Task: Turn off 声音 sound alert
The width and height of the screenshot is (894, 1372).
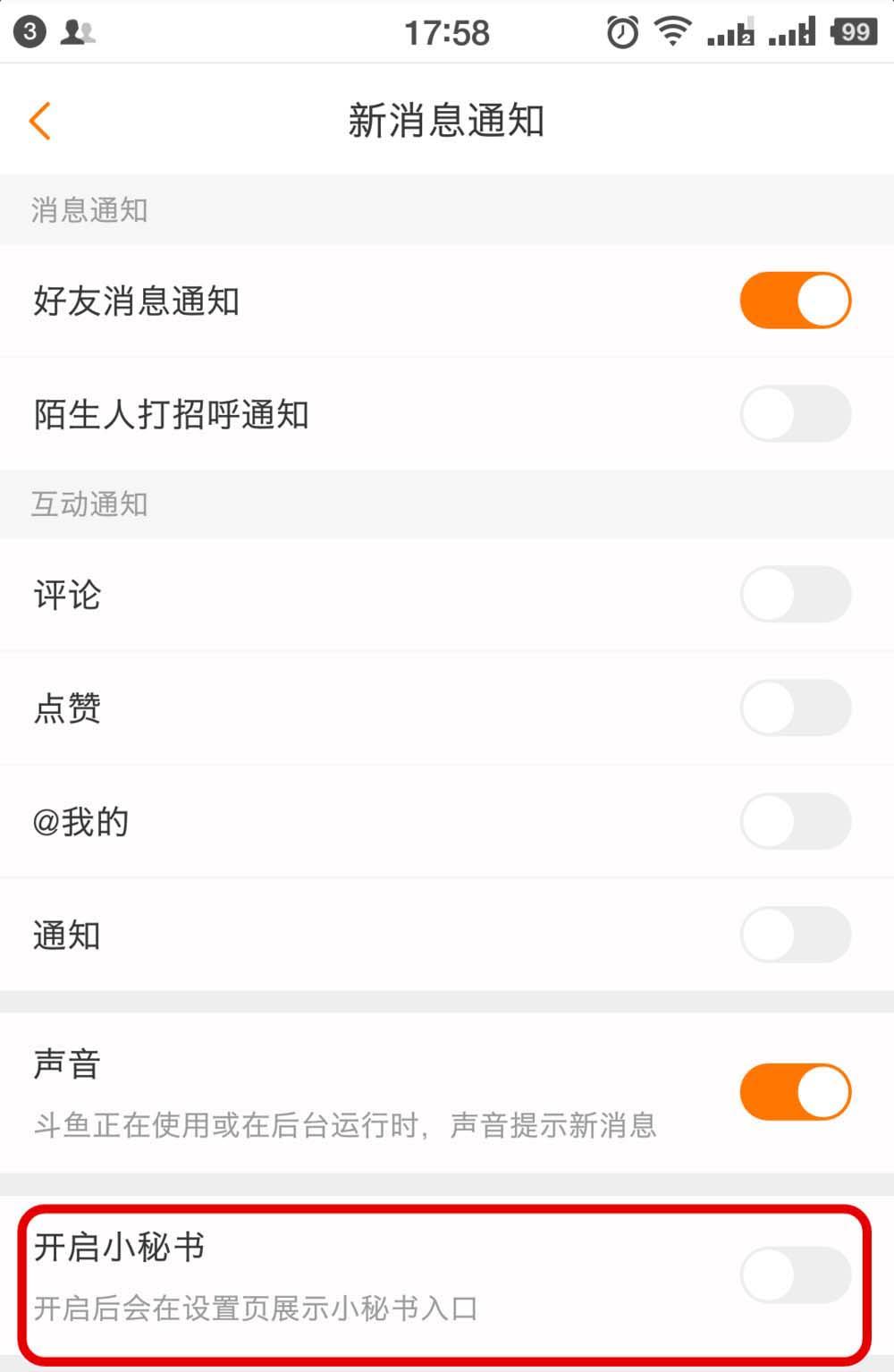Action: [795, 1092]
